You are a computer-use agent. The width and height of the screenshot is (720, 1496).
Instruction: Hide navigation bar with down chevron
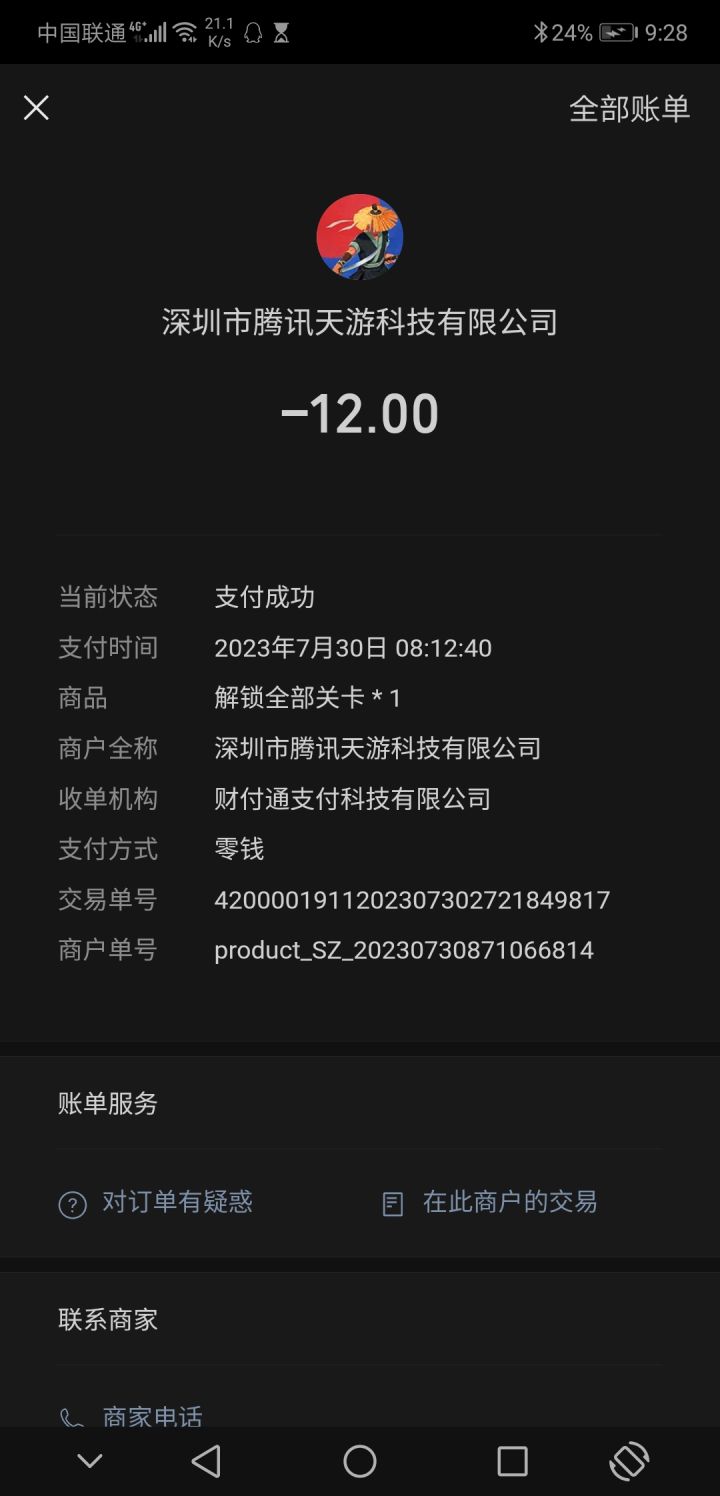point(90,1462)
